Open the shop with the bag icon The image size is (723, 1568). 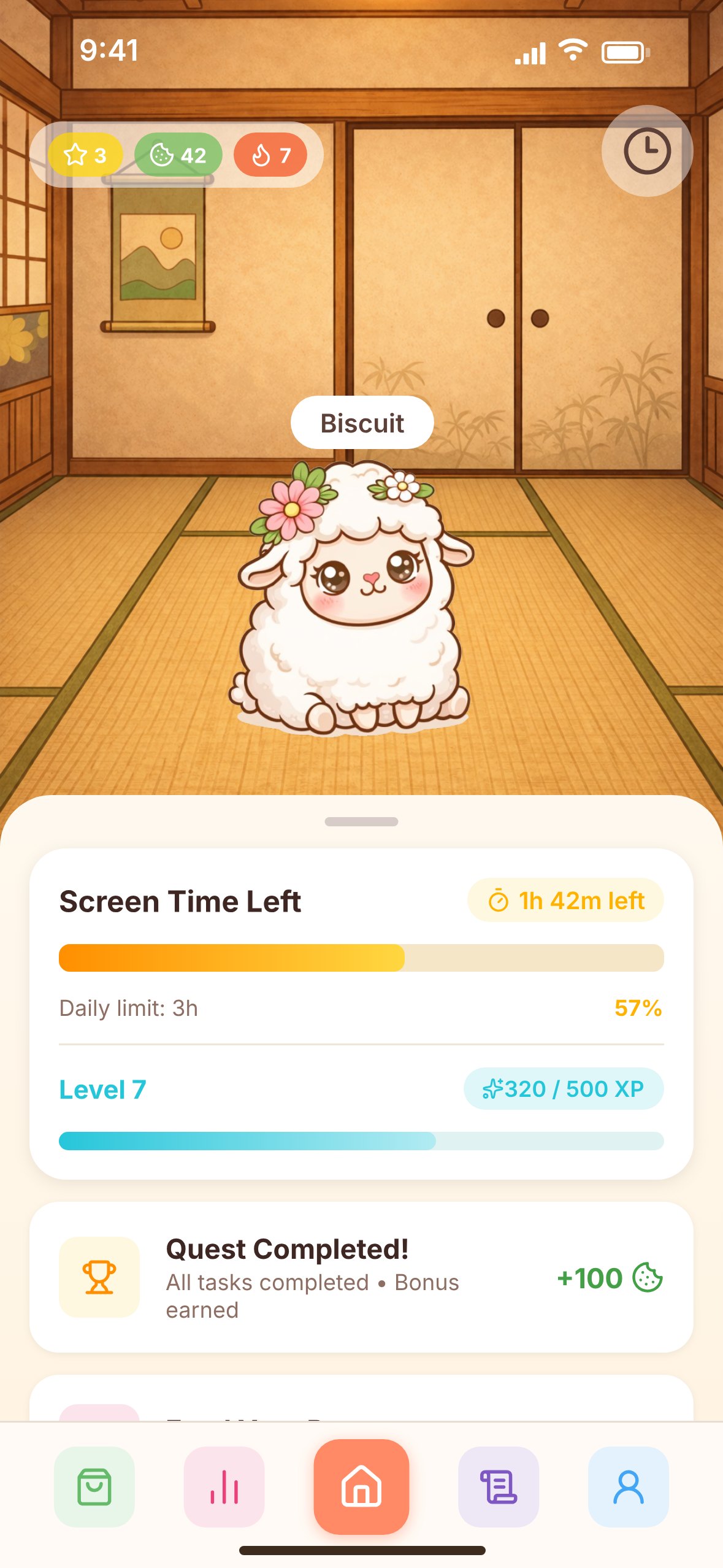point(93,1487)
